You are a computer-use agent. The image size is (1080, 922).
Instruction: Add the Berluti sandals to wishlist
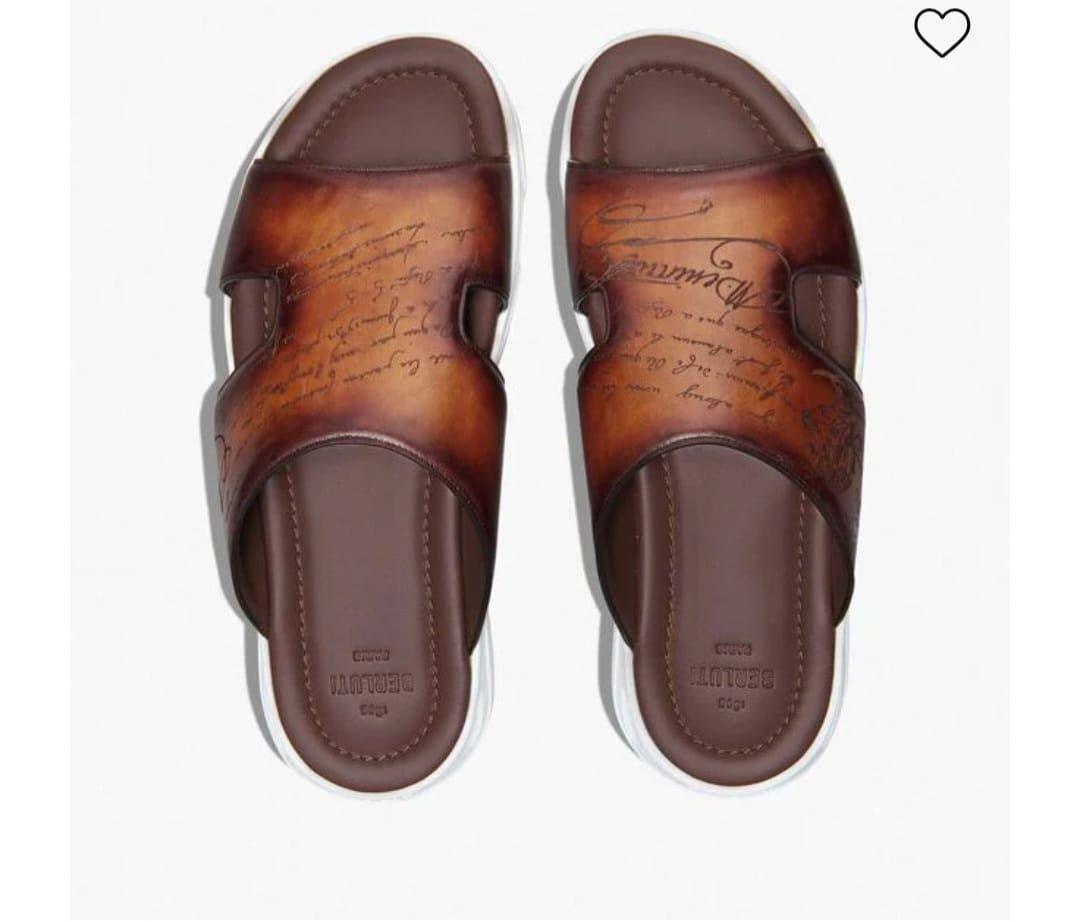[x=942, y=33]
